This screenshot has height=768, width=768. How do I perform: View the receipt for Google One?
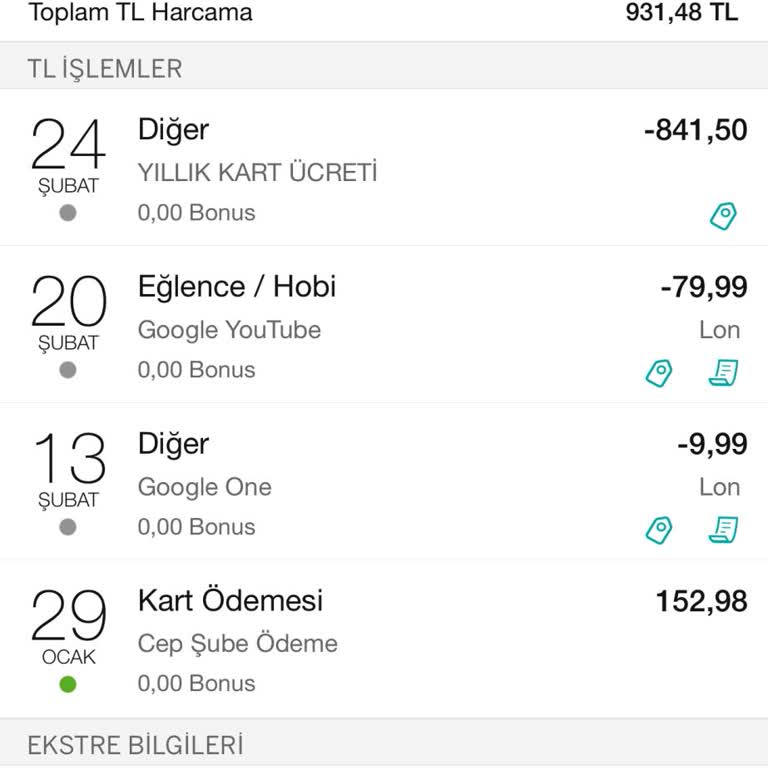(x=723, y=530)
